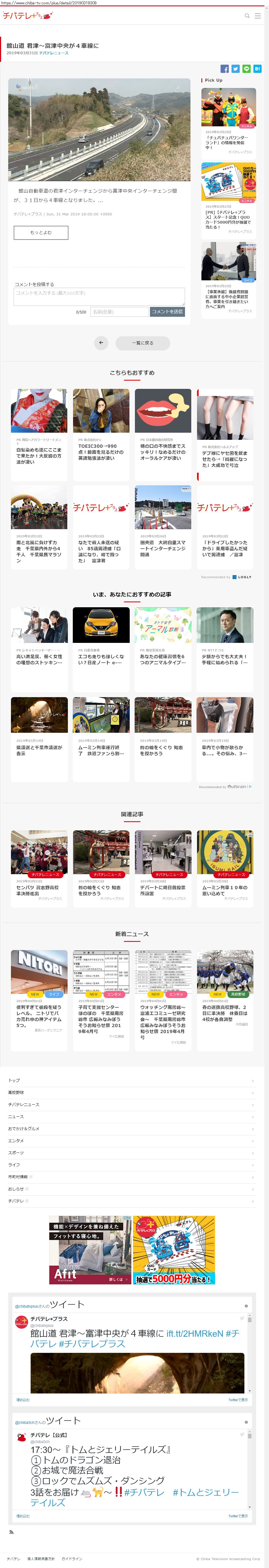Submit with コメントを送信 button

(x=167, y=312)
